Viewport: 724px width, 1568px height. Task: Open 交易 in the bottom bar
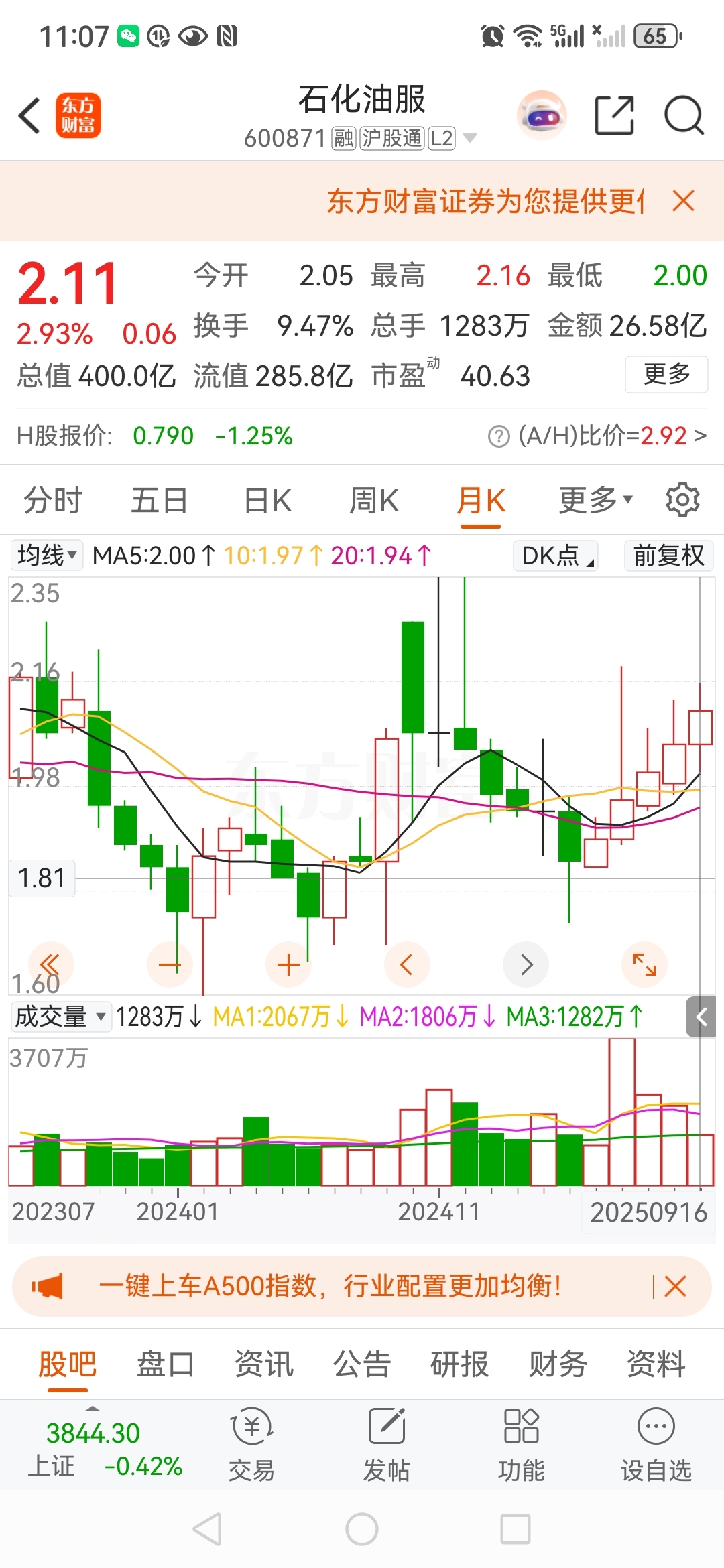tap(251, 1444)
